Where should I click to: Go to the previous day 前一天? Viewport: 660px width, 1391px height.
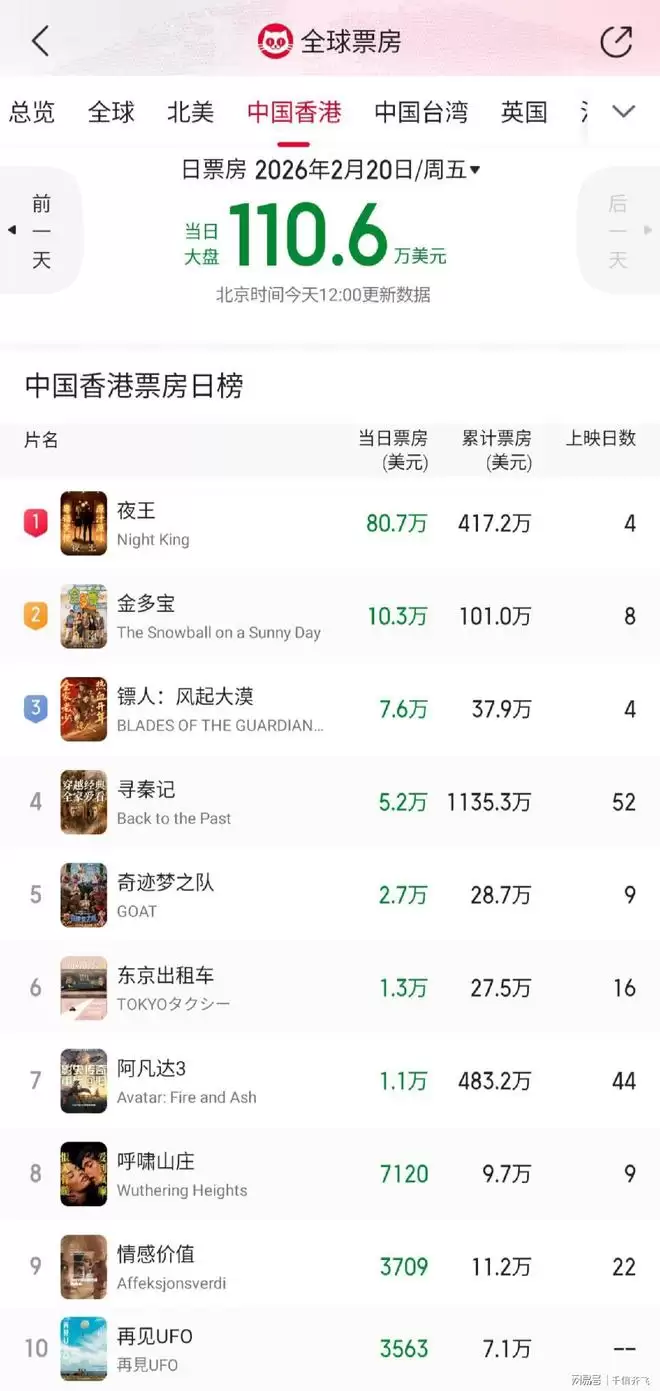40,232
